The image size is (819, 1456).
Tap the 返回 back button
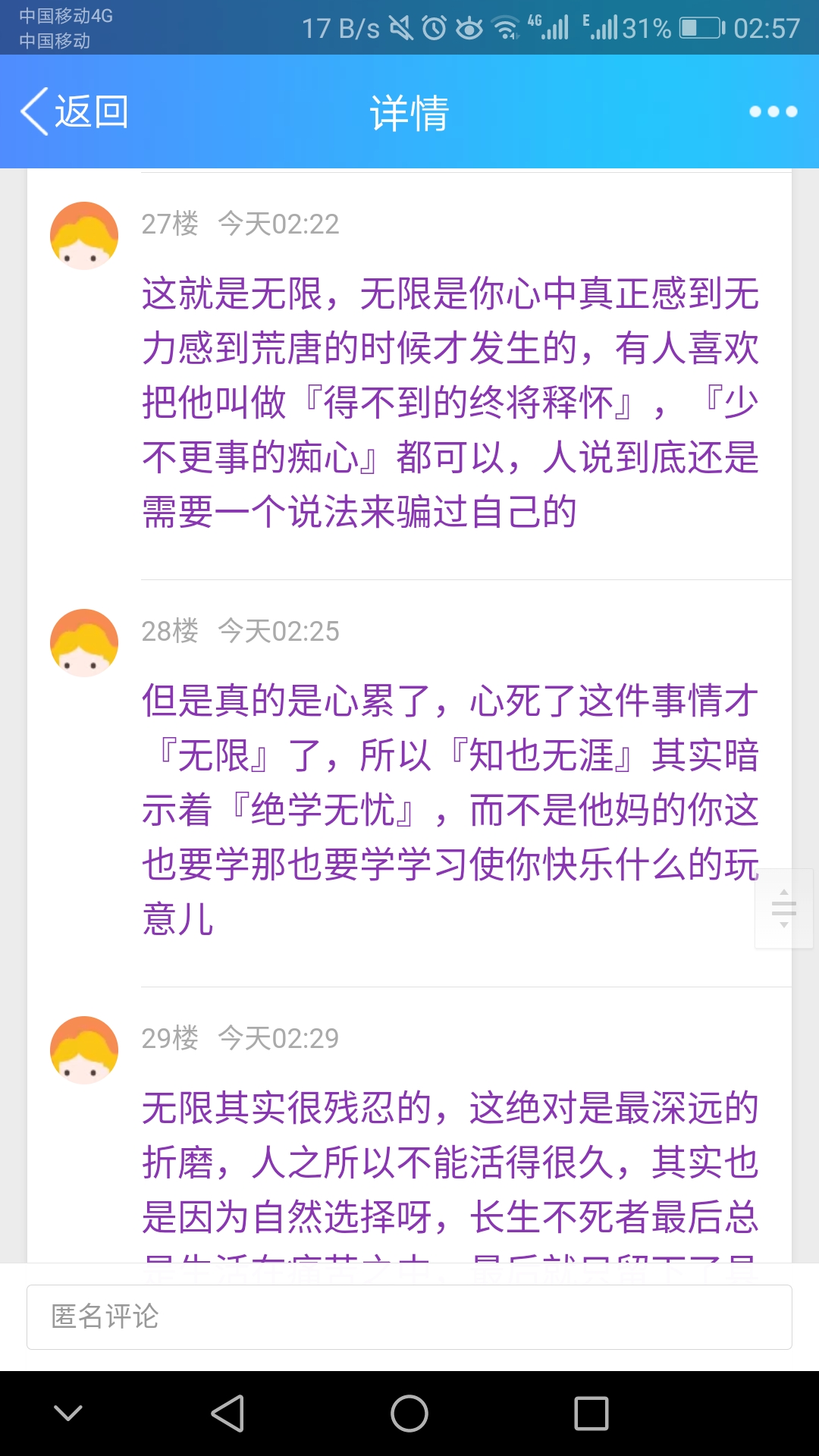pos(74,111)
